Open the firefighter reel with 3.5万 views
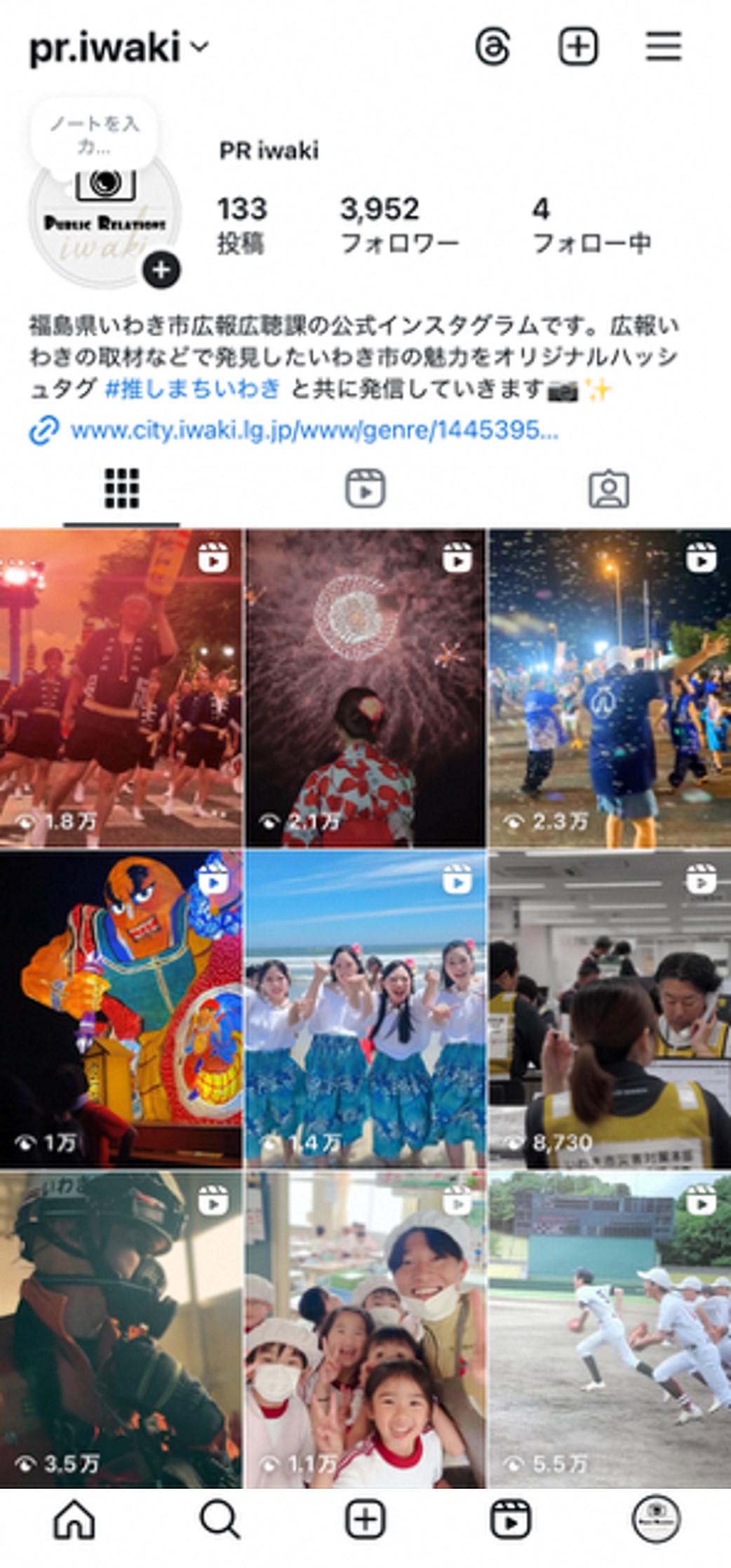This screenshot has width=731, height=1568. tap(121, 1329)
